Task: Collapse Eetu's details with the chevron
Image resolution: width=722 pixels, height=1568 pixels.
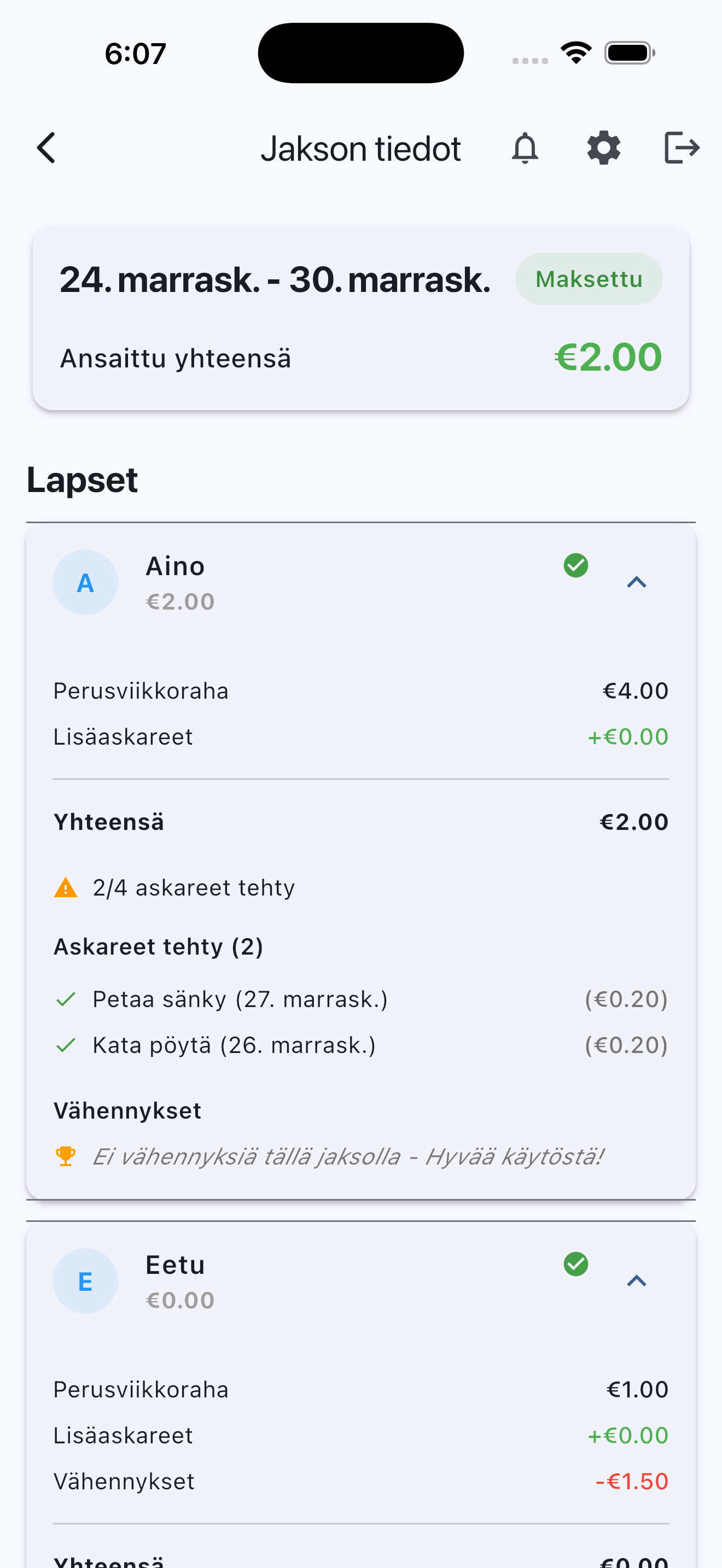Action: [x=636, y=1280]
